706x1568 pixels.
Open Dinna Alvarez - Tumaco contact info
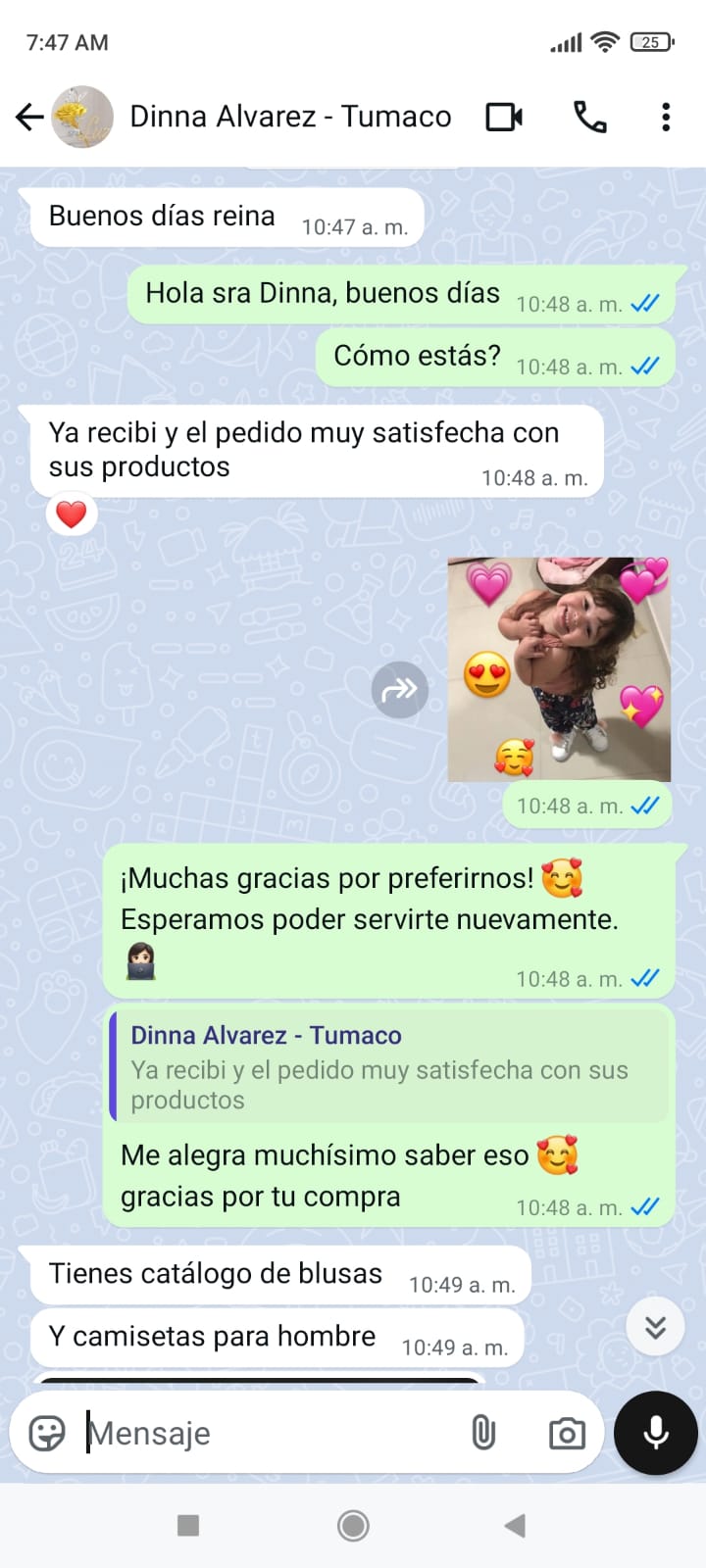point(290,117)
